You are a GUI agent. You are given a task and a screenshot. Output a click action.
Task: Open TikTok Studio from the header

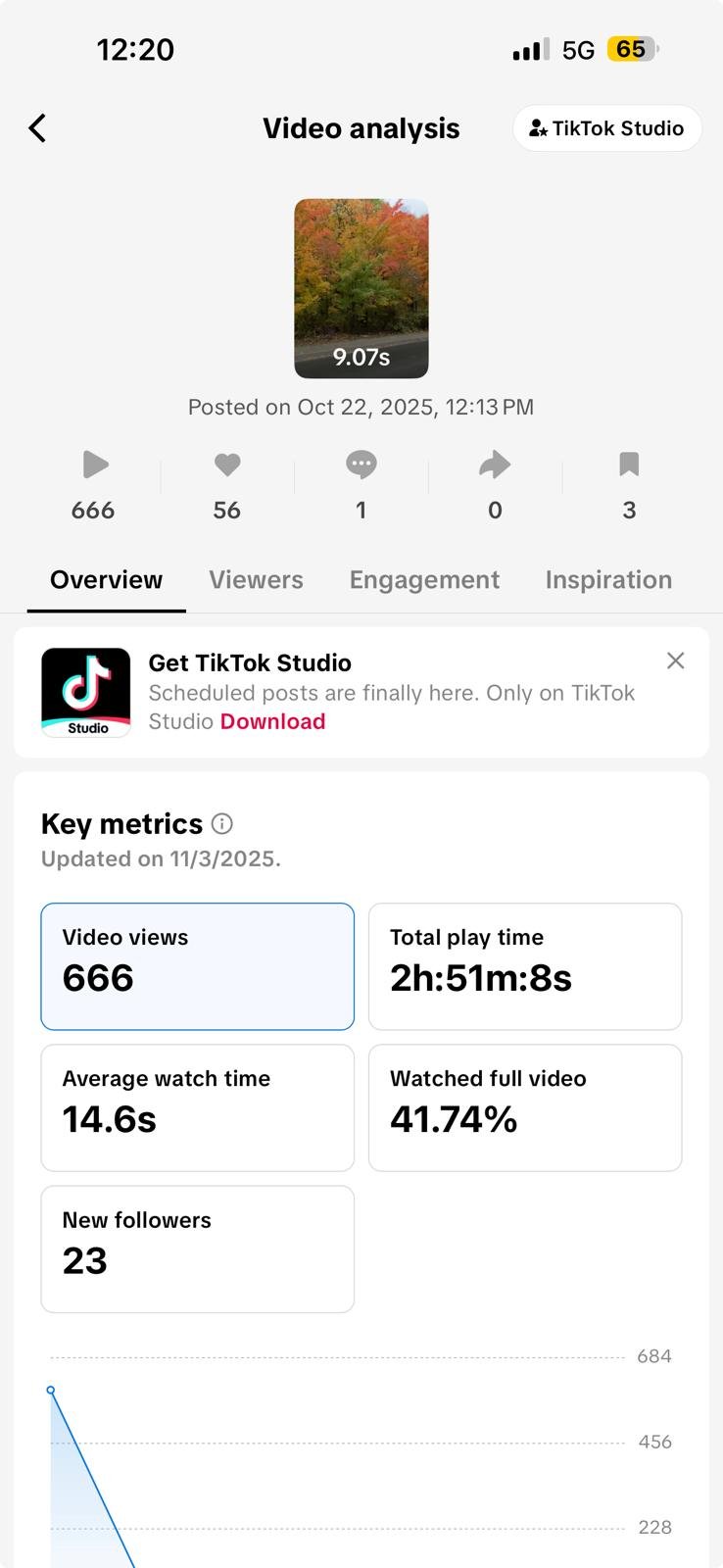click(x=606, y=128)
